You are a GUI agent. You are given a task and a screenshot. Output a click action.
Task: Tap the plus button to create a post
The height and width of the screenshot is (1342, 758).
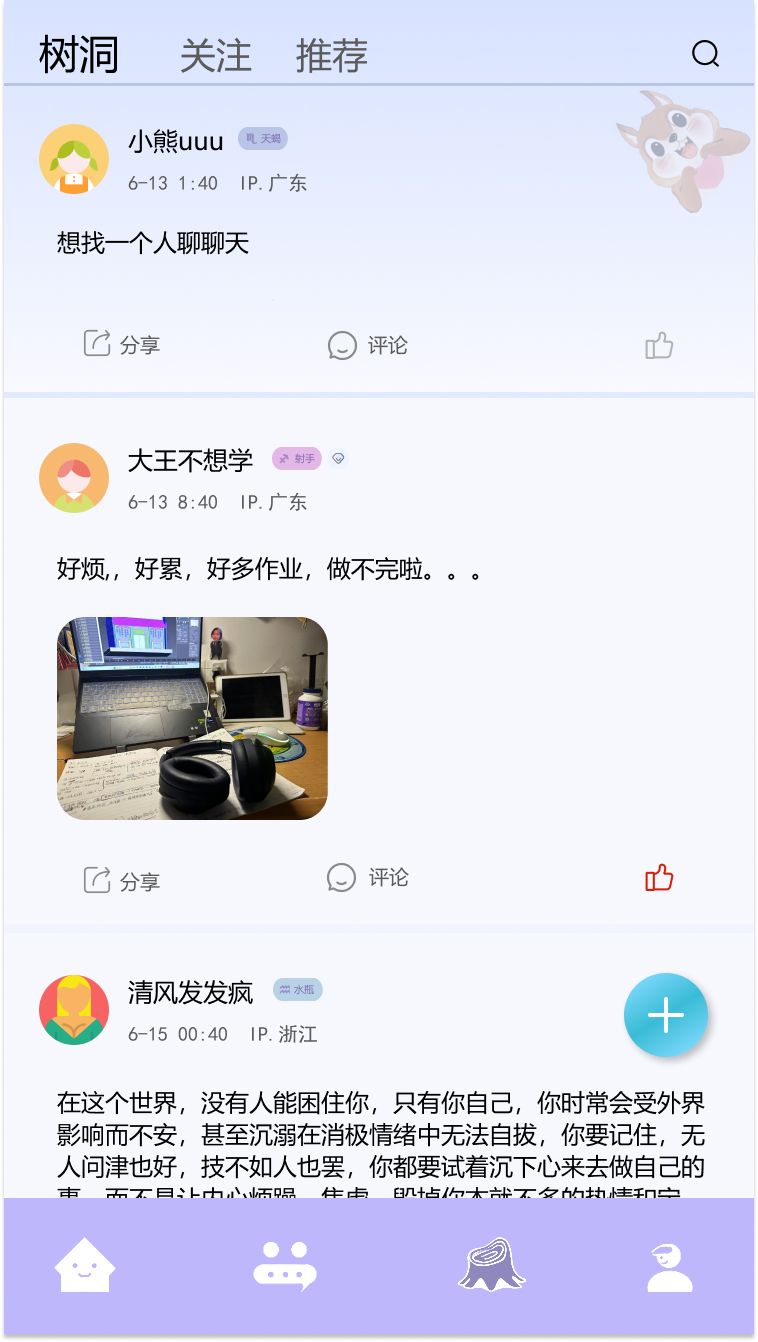pos(666,1015)
